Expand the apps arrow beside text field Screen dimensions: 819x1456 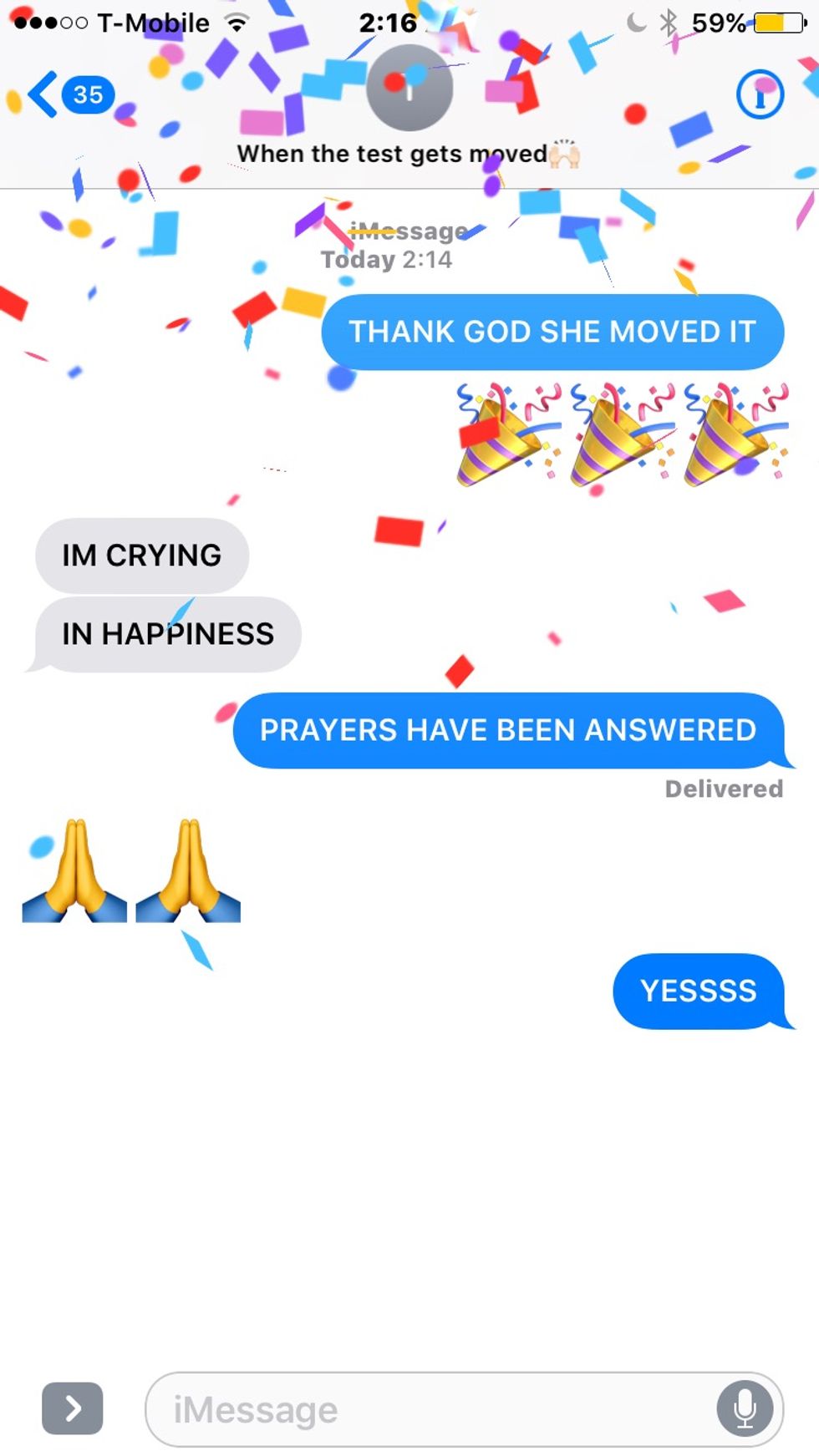tap(73, 1408)
